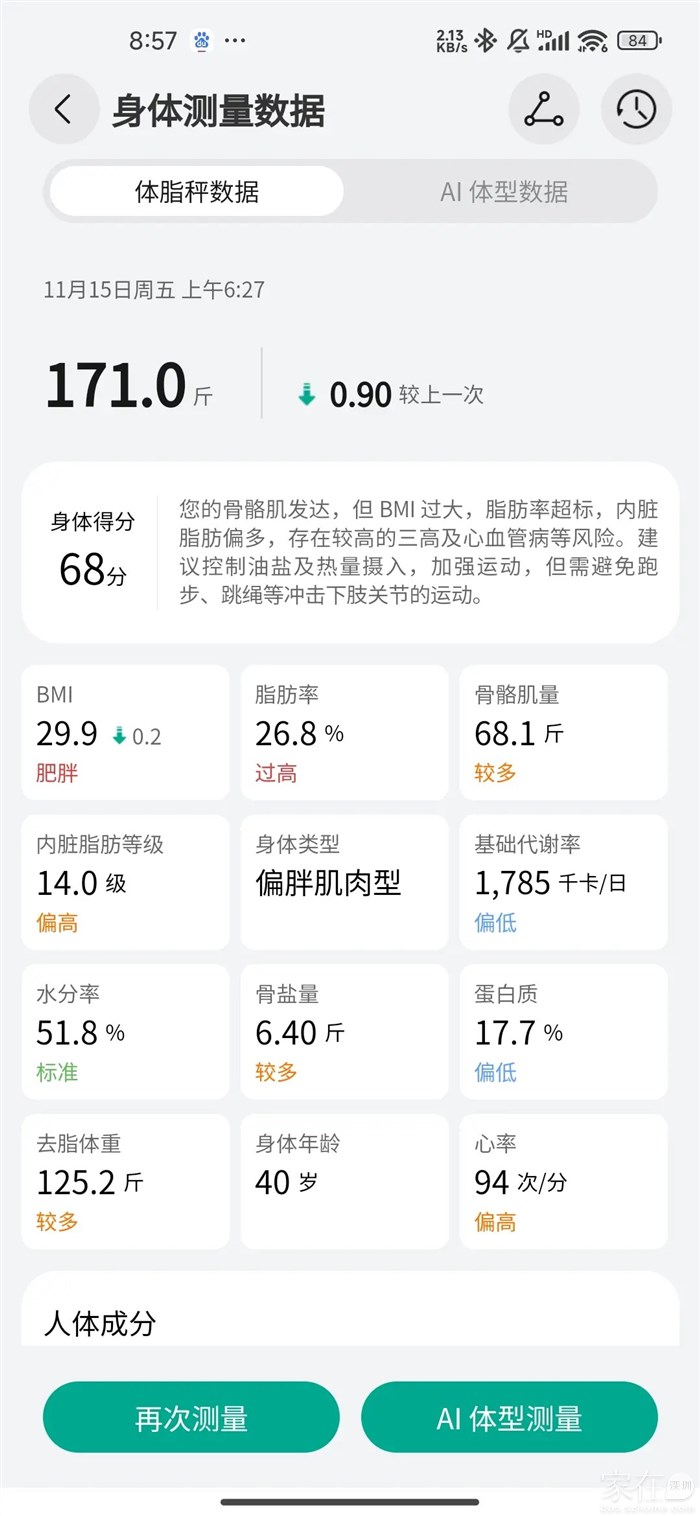Image resolution: width=700 pixels, height=1516 pixels.
Task: Open the 身体年龄 card
Action: click(344, 1181)
